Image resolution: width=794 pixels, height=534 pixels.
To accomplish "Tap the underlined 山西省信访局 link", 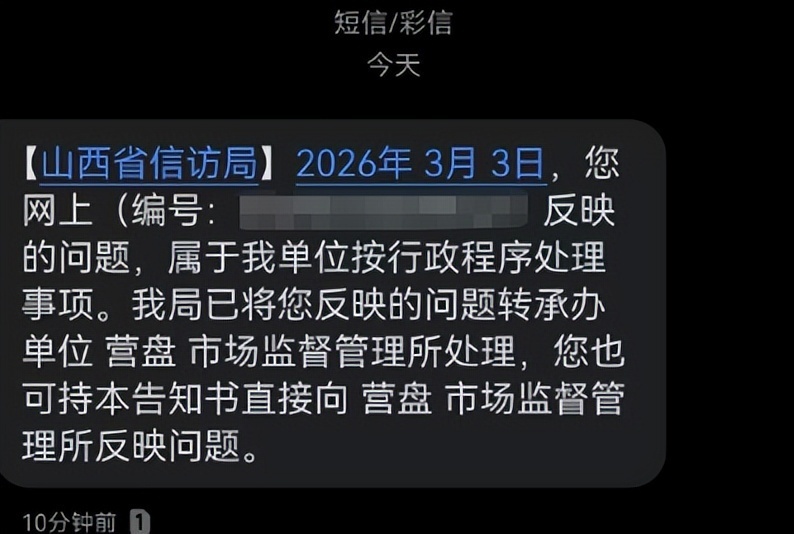I will coord(150,163).
